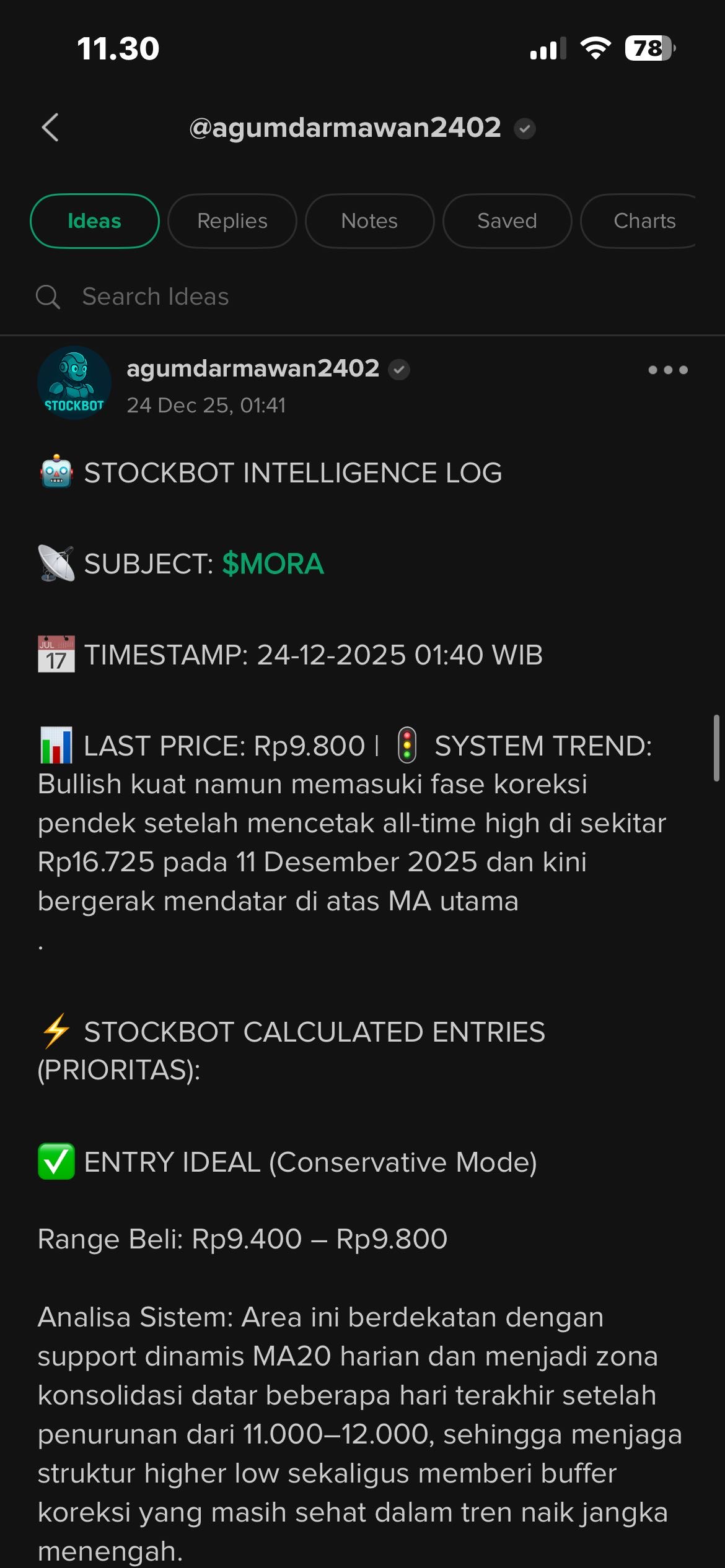Select the Ideas tab

(x=94, y=221)
